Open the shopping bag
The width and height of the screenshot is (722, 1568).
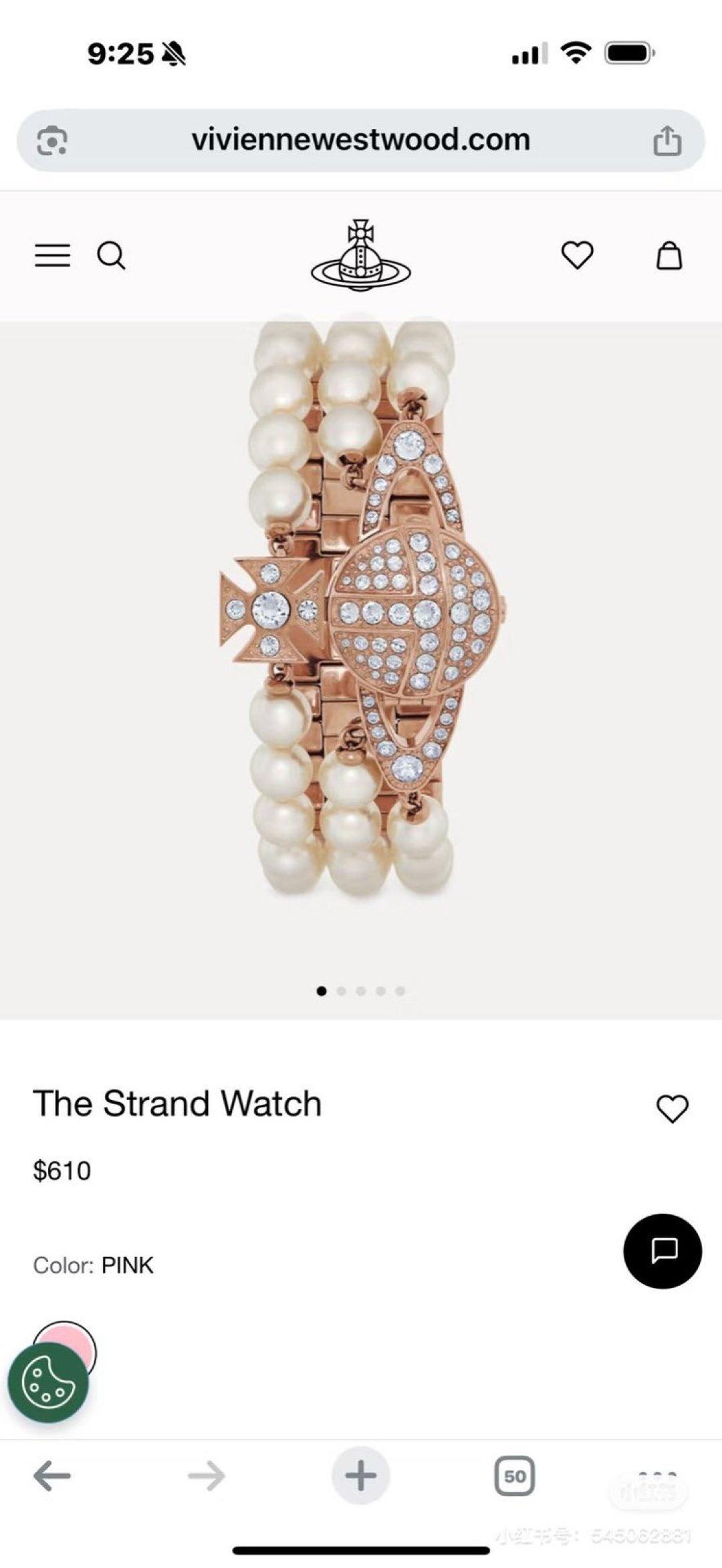coord(669,255)
